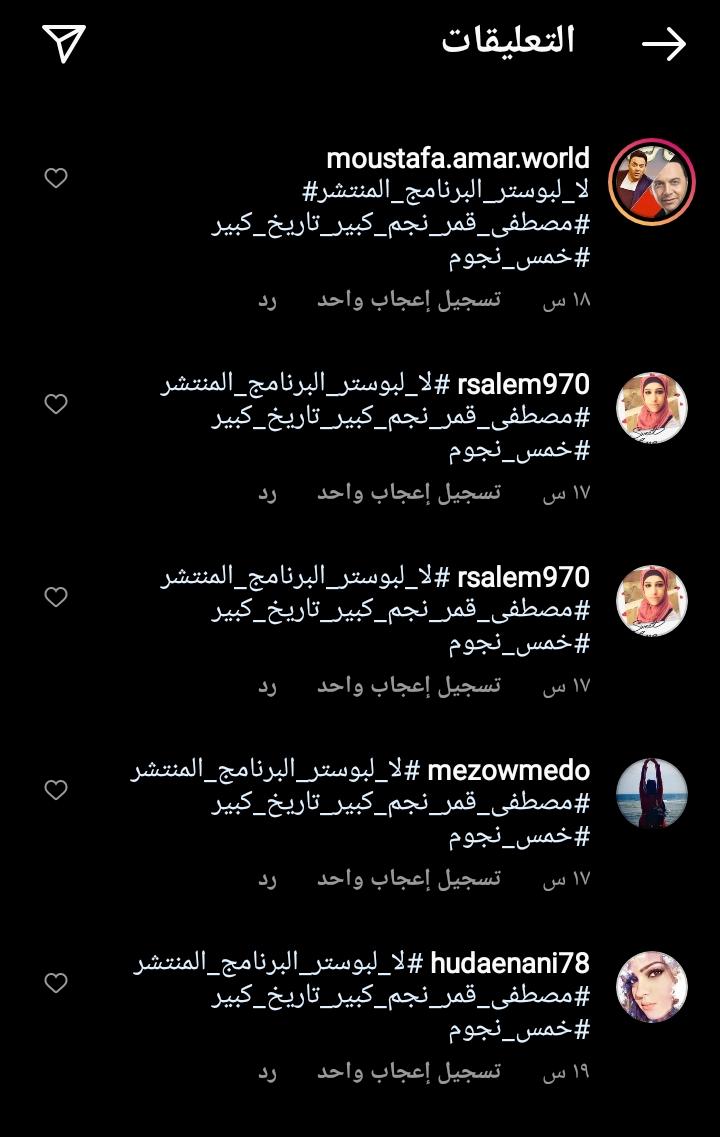Screen dimensions: 720x1137
Task: Reply to hudaenani78's comment
Action: click(x=267, y=1071)
